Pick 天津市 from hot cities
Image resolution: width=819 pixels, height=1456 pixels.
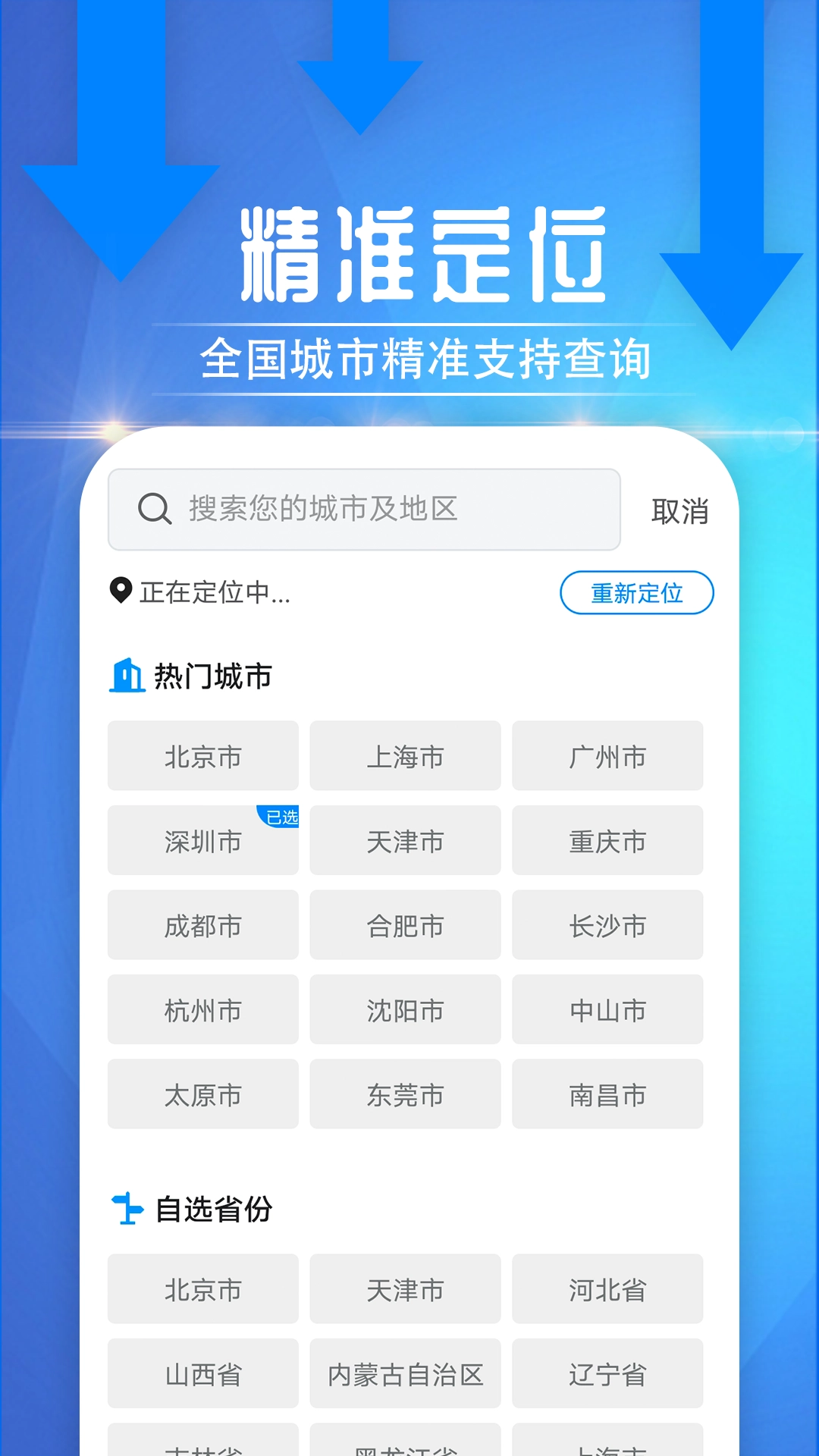405,841
